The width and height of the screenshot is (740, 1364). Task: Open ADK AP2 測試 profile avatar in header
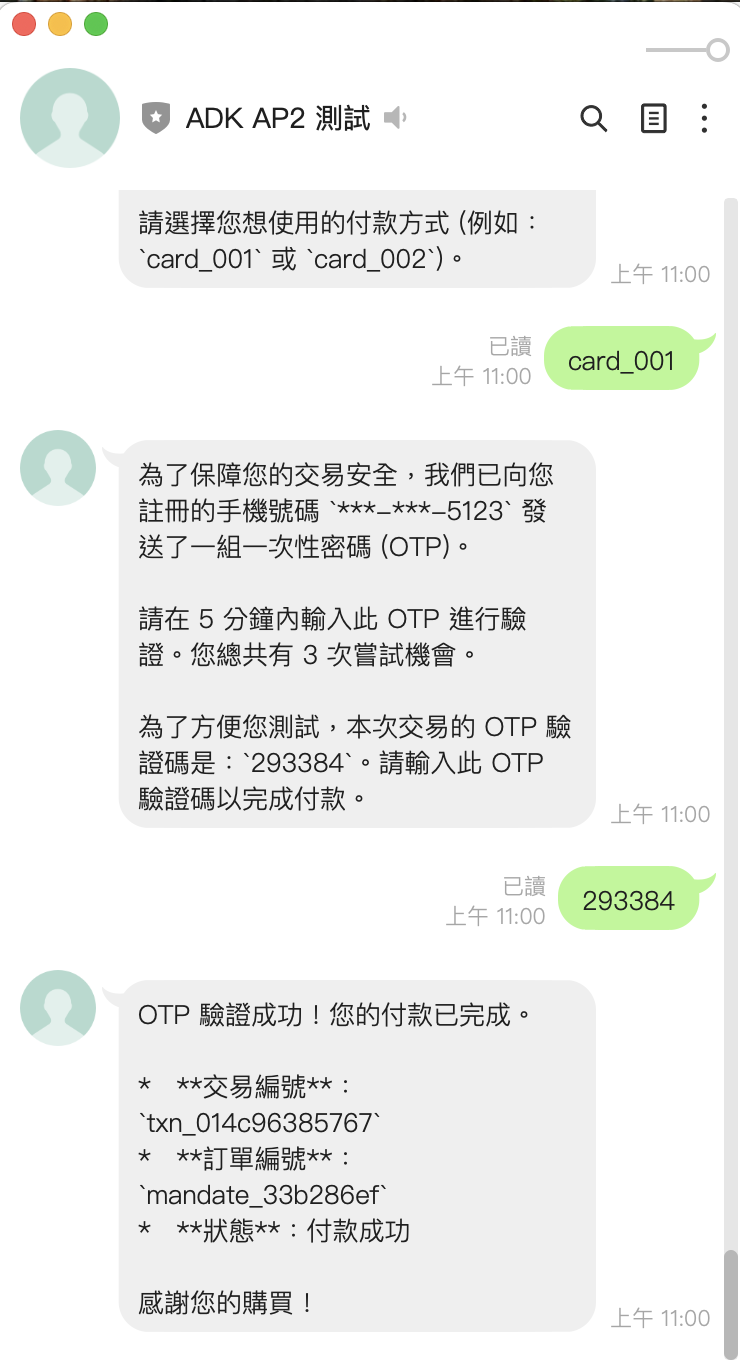(70, 117)
